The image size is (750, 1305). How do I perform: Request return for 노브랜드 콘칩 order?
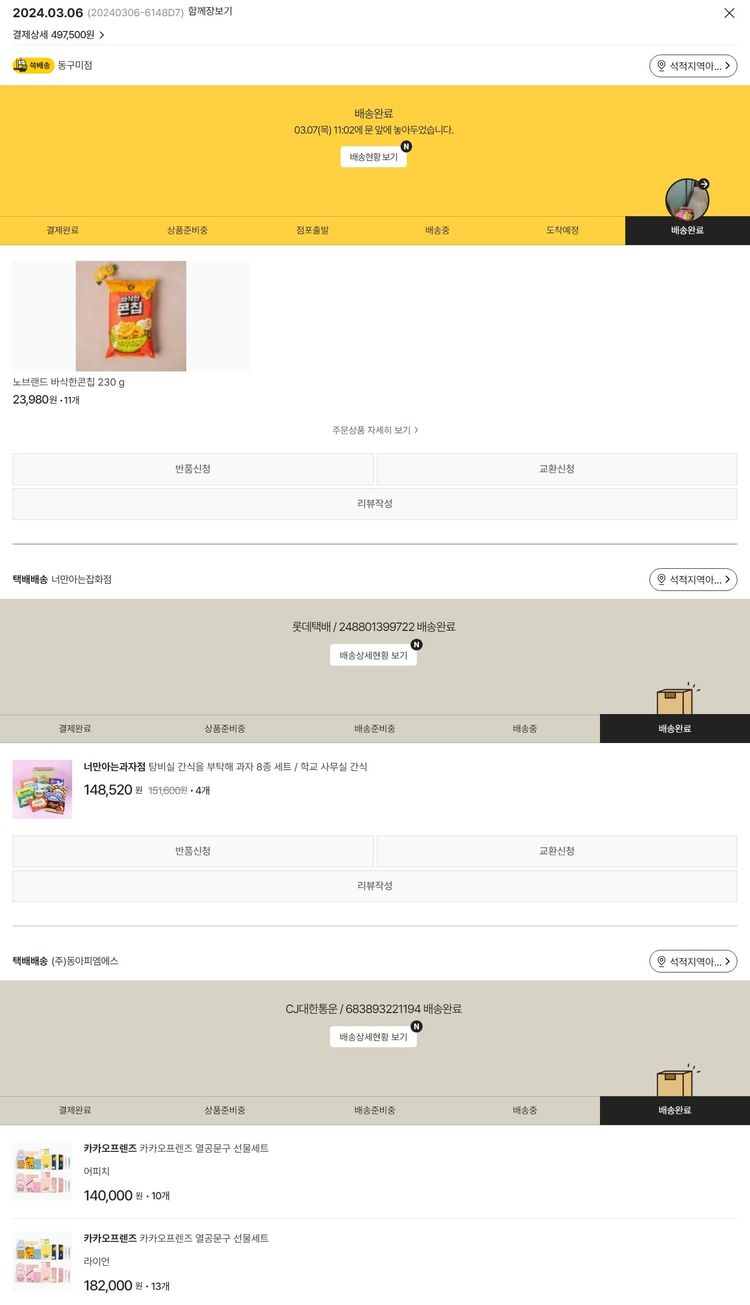[193, 469]
